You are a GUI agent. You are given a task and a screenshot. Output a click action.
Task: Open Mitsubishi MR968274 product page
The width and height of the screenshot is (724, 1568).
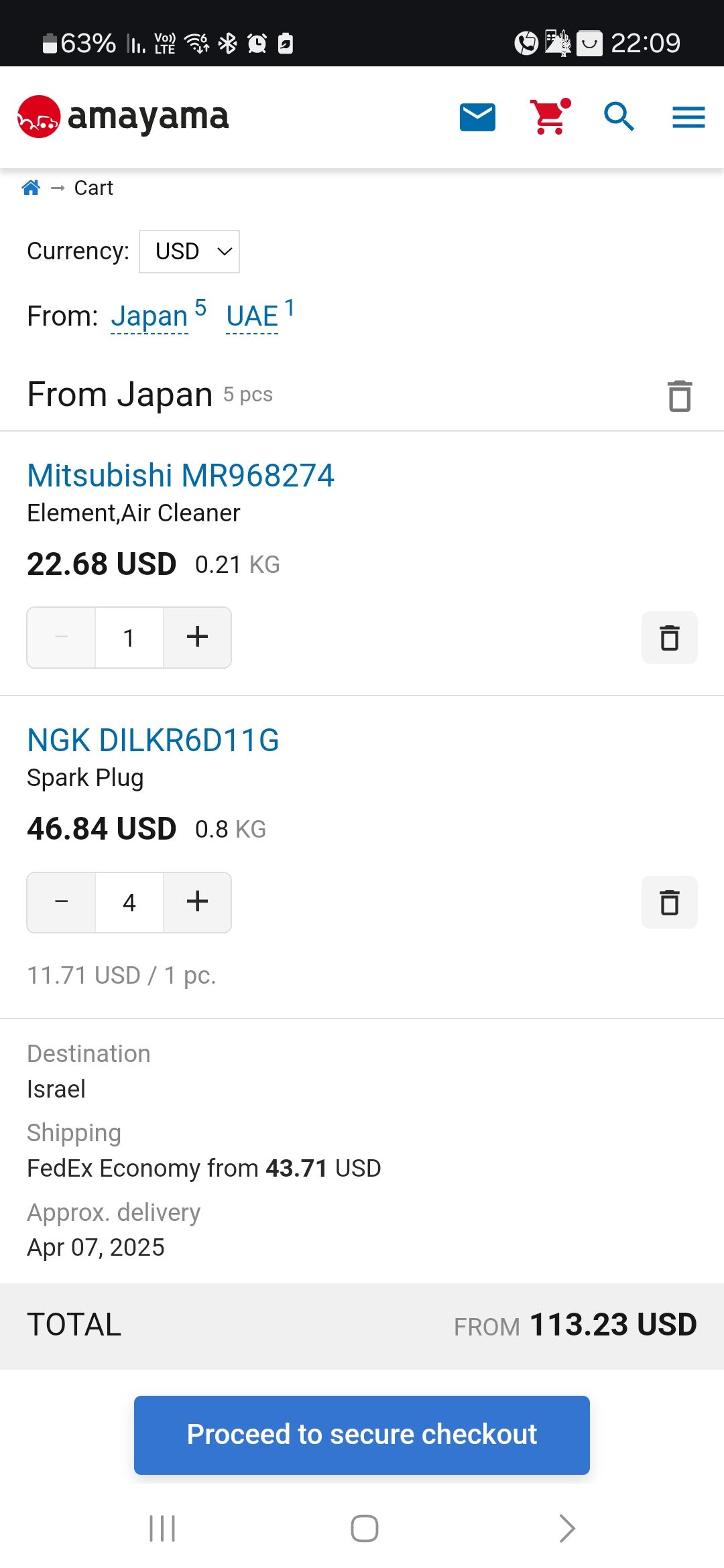(x=180, y=475)
